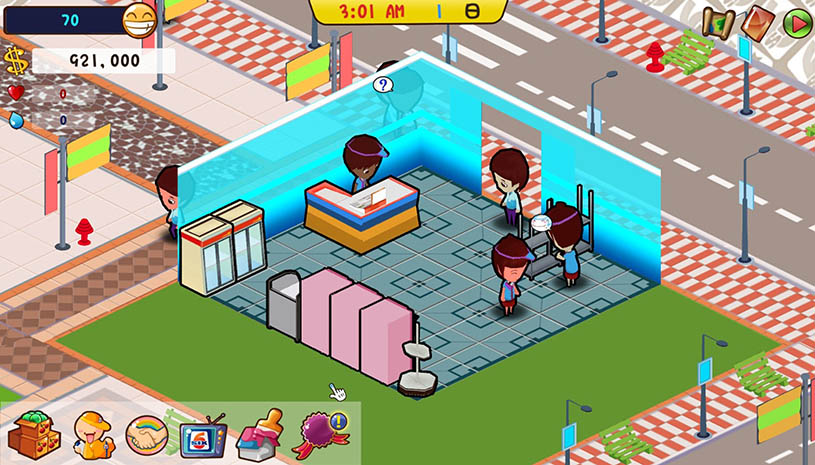
Task: Open the TV advertising menu
Action: 202,437
